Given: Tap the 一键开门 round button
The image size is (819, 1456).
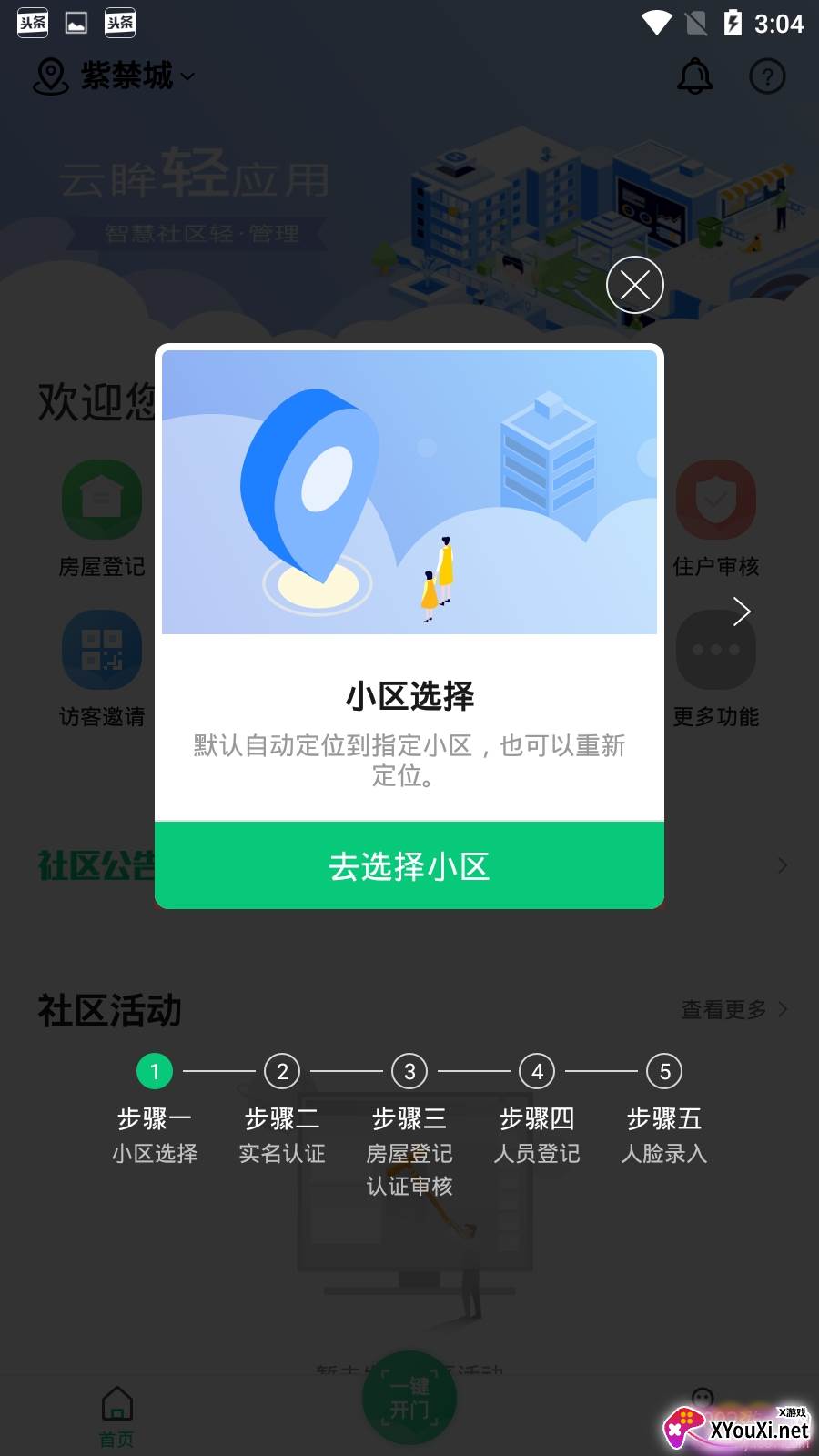Looking at the screenshot, I should [x=409, y=1399].
